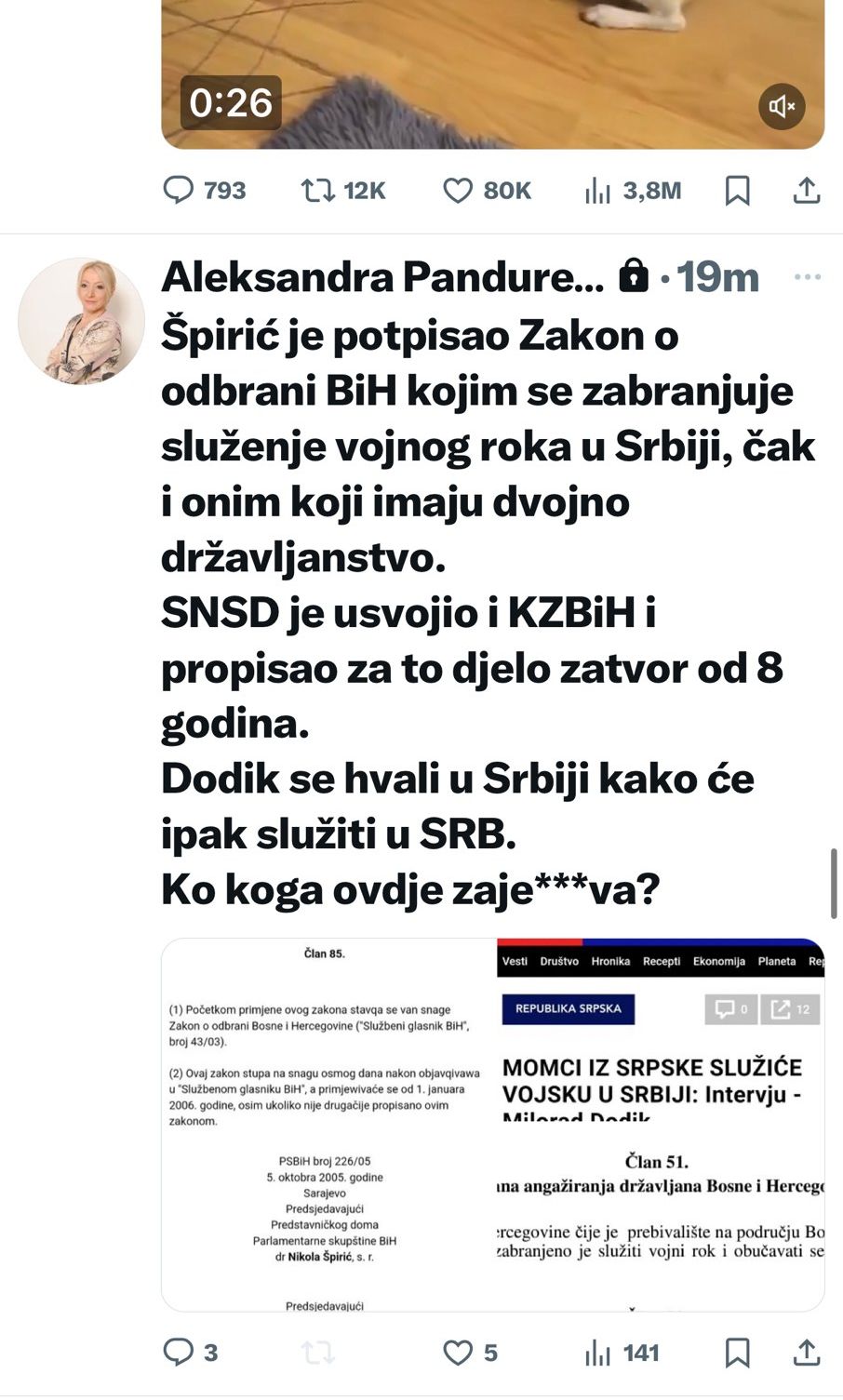
Task: Open Aleksandra Pandurević's profile picture
Action: 81,322
